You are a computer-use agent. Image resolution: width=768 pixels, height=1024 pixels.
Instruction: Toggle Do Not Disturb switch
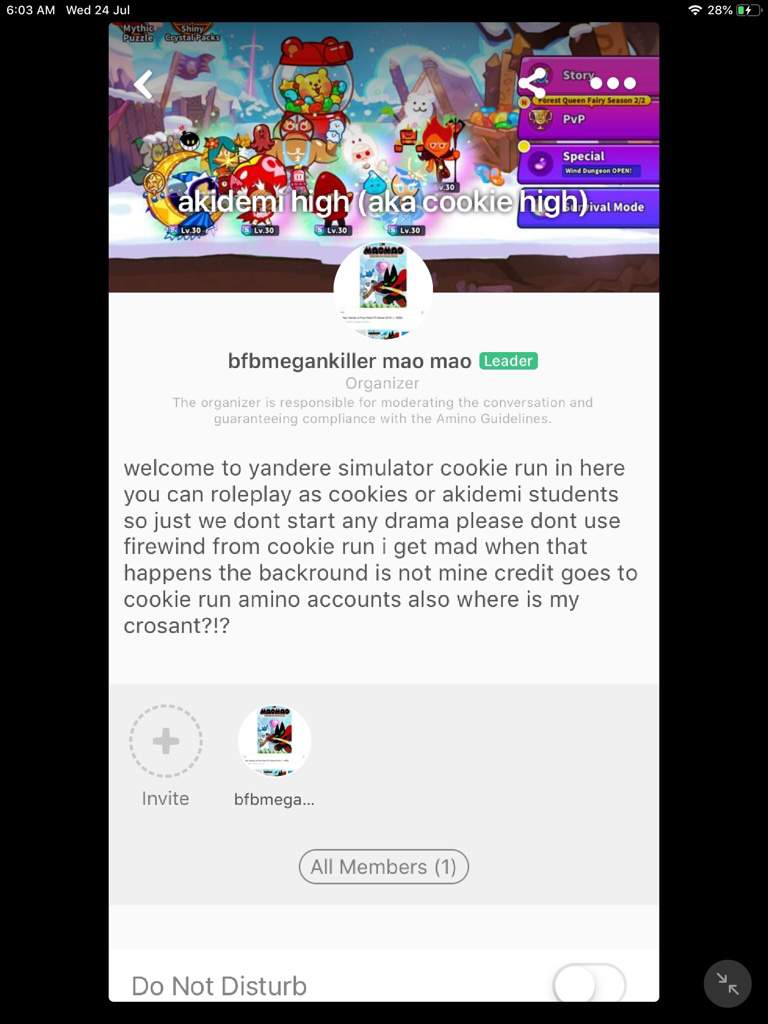[589, 985]
